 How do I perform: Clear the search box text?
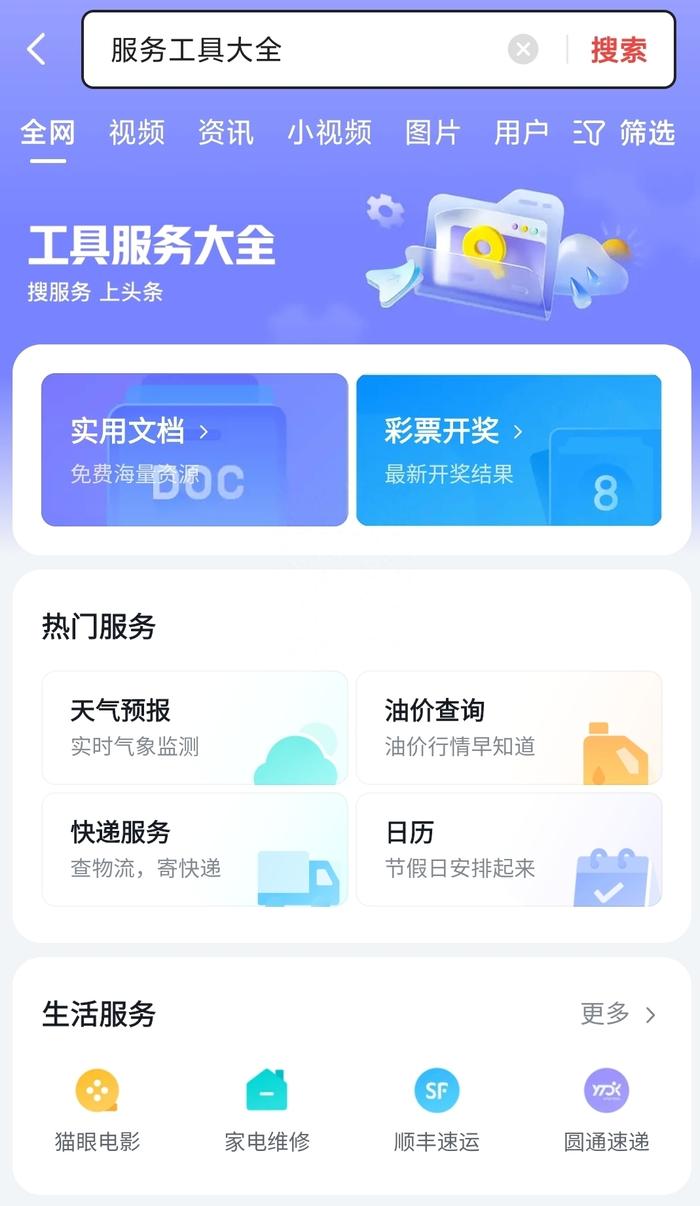click(523, 49)
